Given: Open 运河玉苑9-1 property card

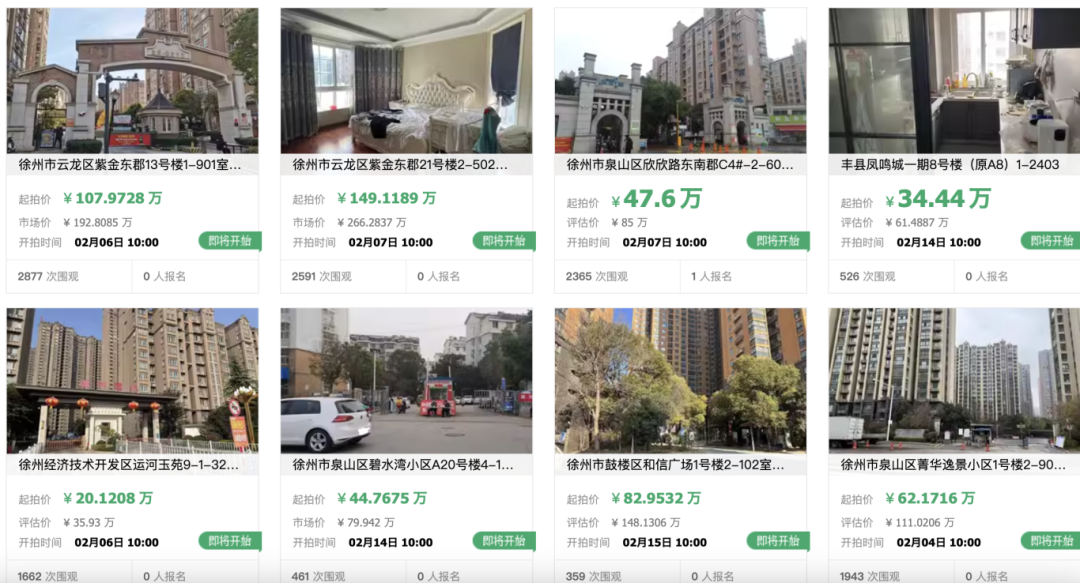Looking at the screenshot, I should 131,465.
